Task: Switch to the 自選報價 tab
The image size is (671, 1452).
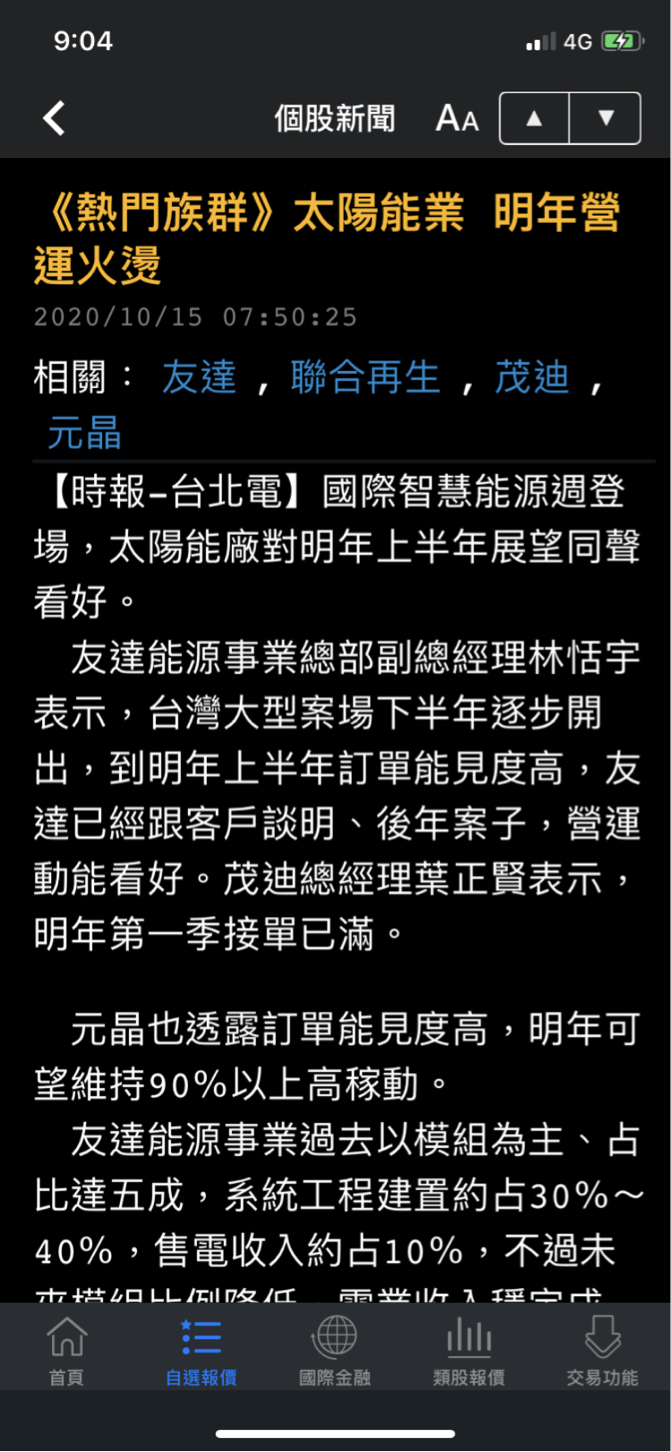Action: (x=201, y=1350)
